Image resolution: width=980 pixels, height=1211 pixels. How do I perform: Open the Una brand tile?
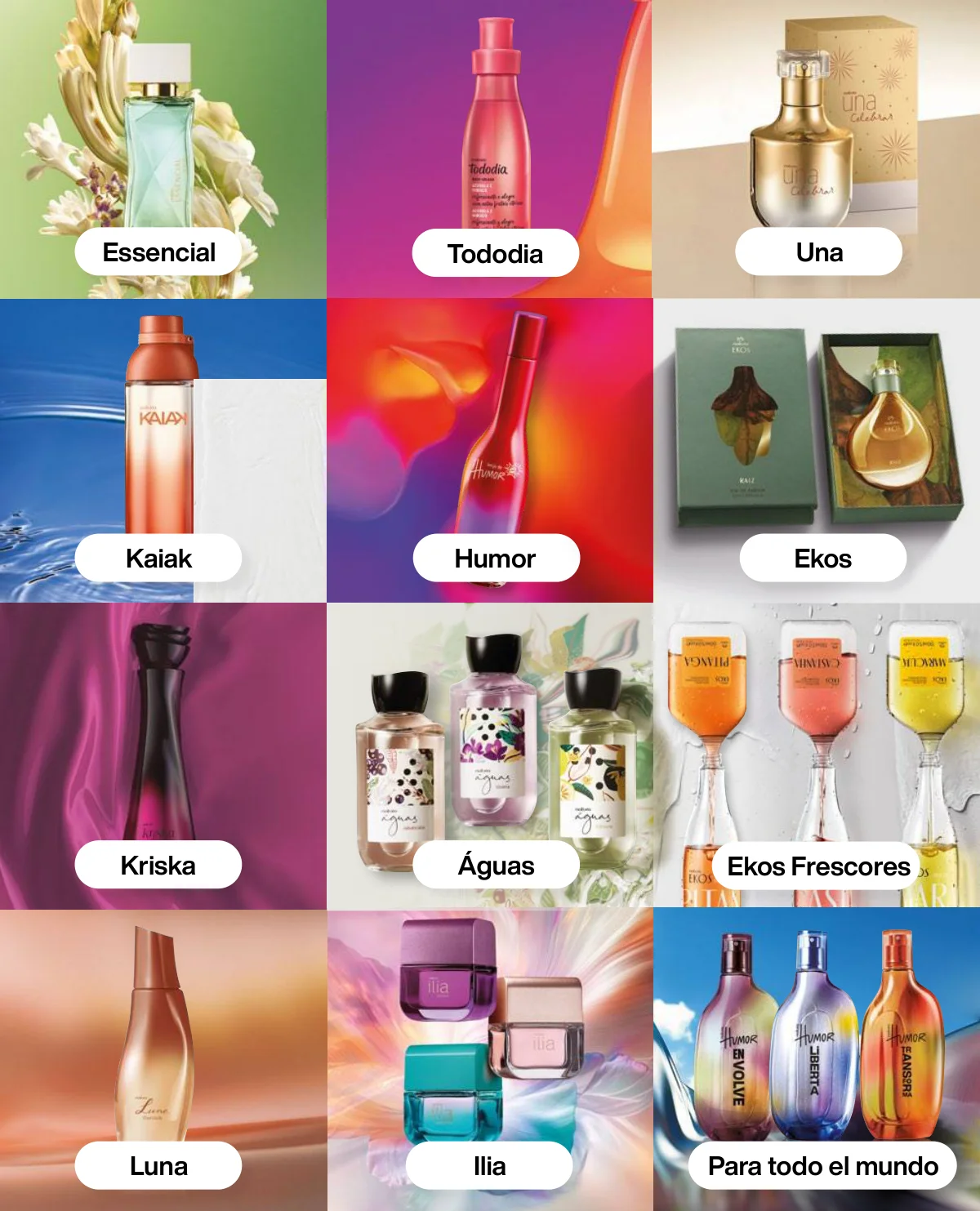pyautogui.click(x=819, y=252)
